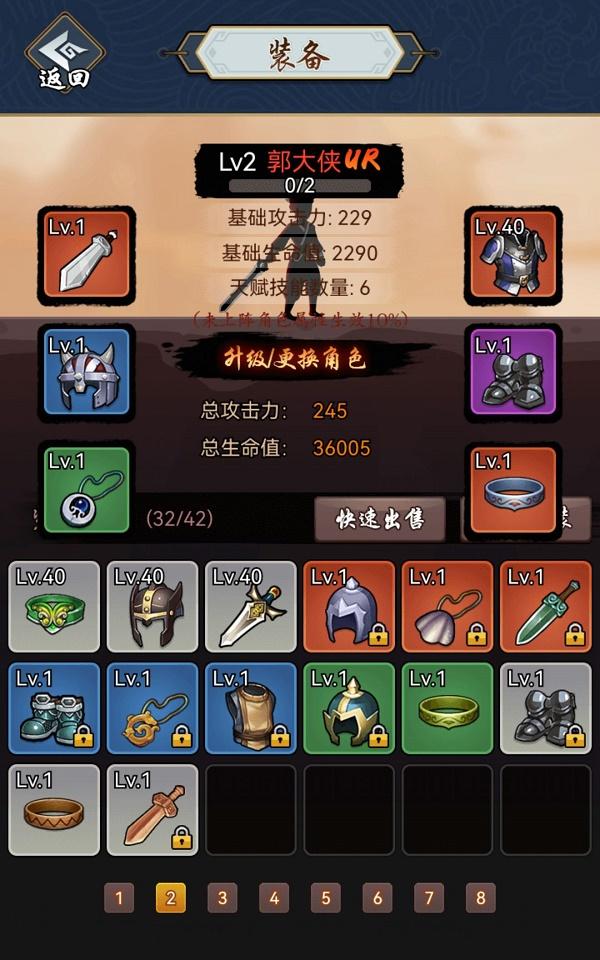Select the brown chest armor item
The image size is (600, 960).
(x=251, y=707)
